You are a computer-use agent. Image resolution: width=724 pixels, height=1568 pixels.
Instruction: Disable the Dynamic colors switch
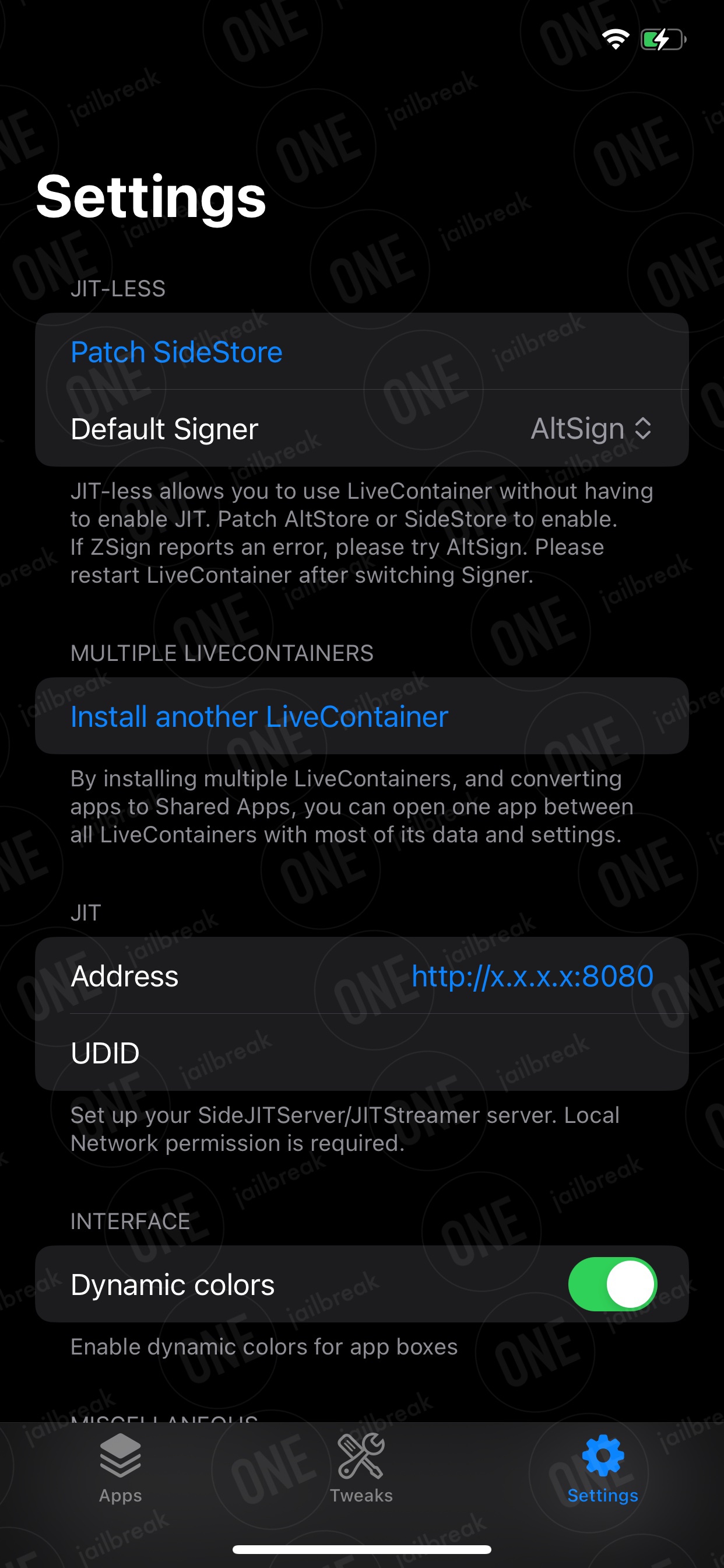pos(612,1284)
